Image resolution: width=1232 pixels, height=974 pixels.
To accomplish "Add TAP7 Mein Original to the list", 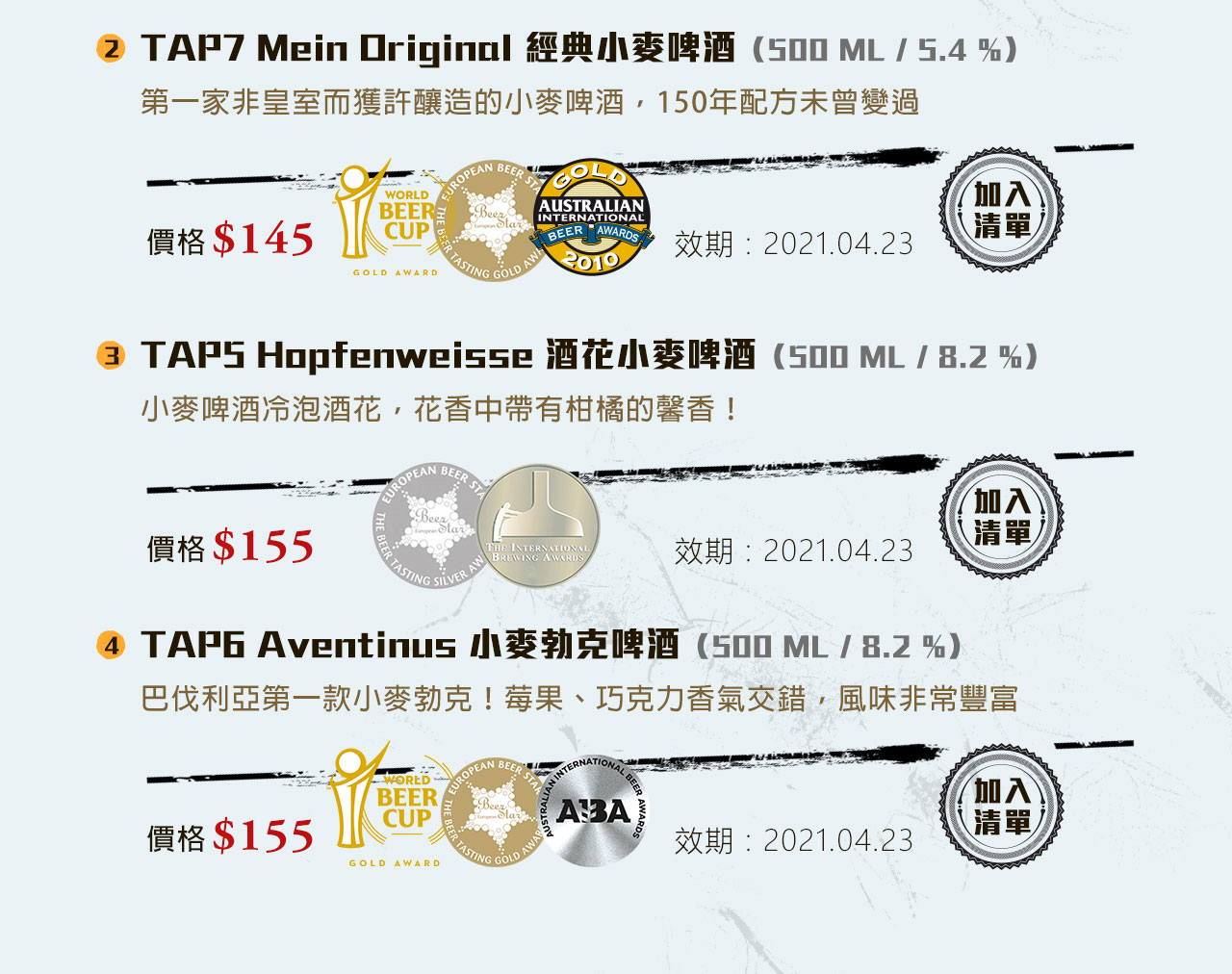I will click(1001, 210).
